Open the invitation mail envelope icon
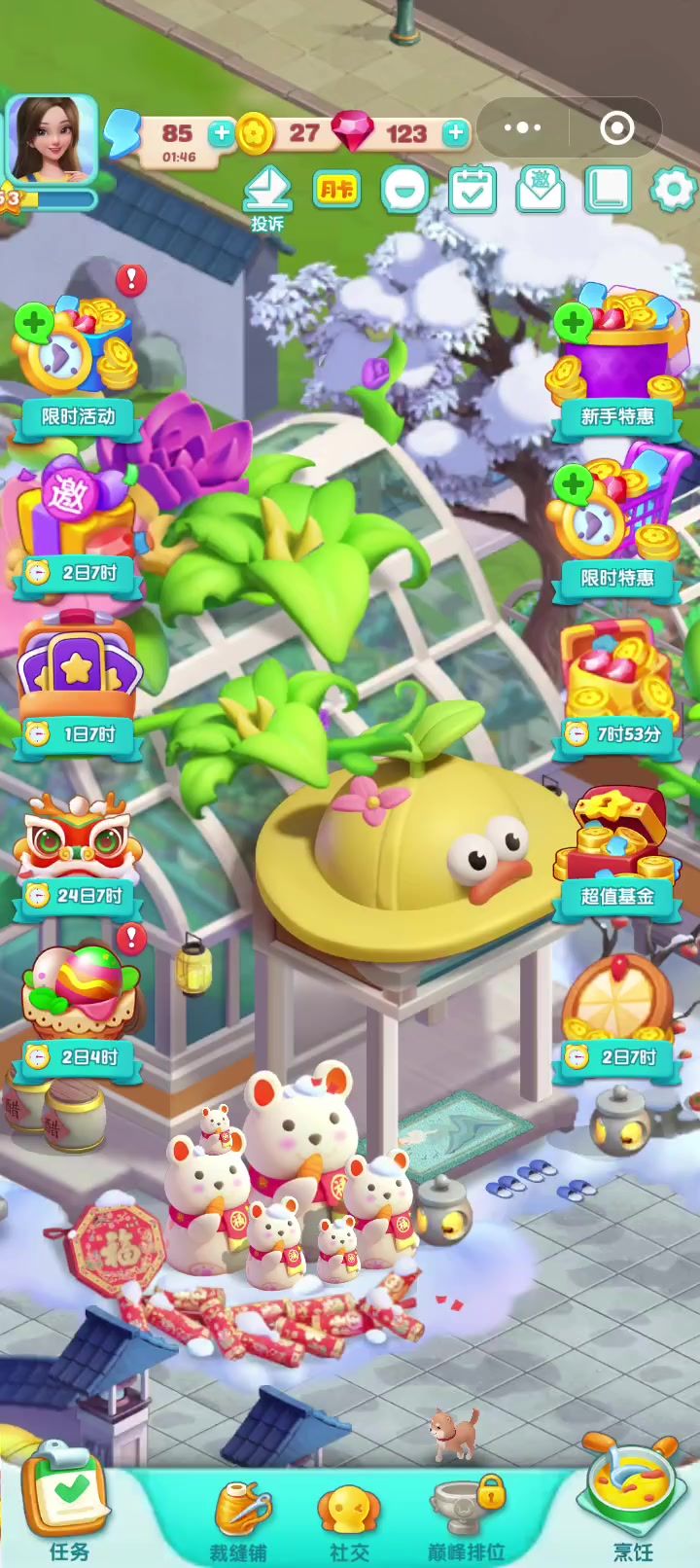The height and width of the screenshot is (1568, 700). [541, 189]
